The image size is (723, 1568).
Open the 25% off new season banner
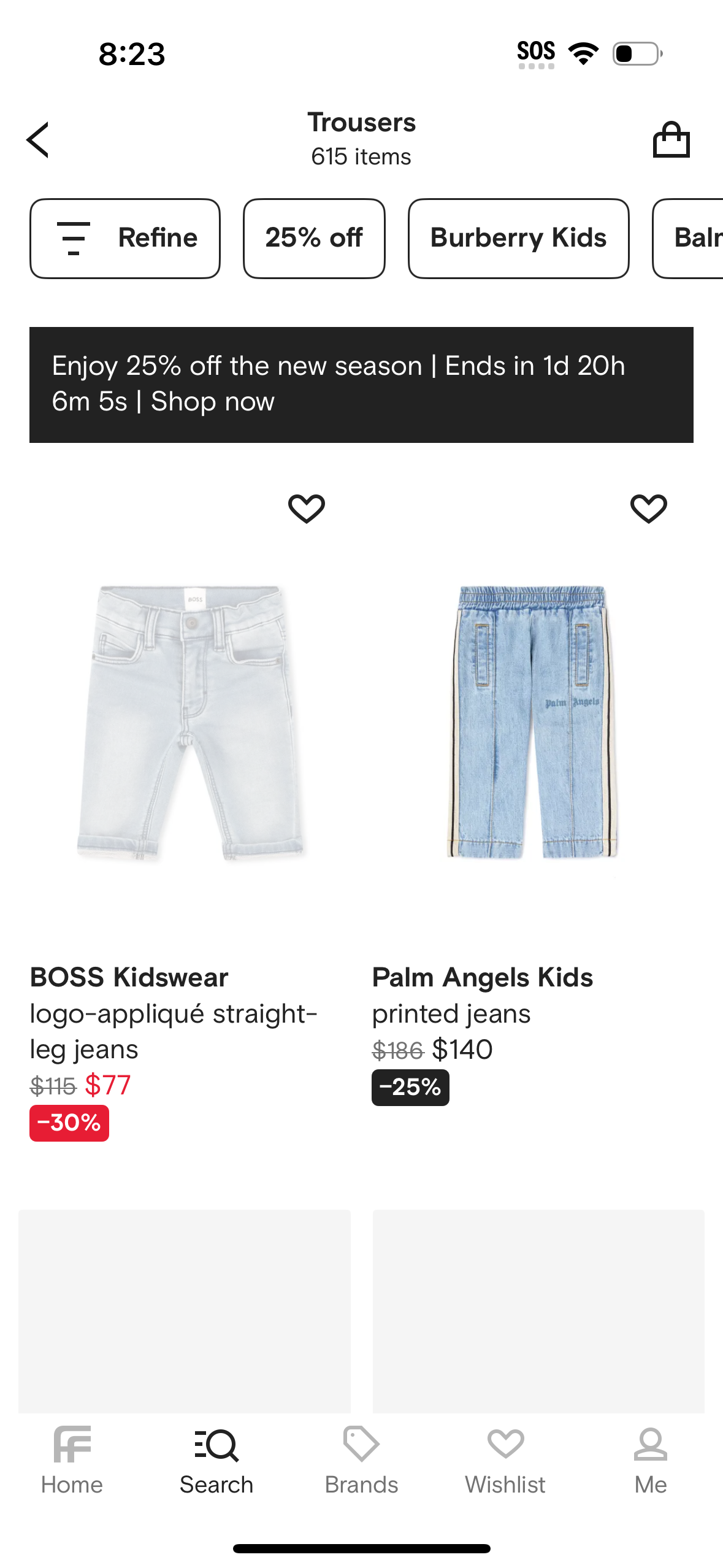(361, 384)
